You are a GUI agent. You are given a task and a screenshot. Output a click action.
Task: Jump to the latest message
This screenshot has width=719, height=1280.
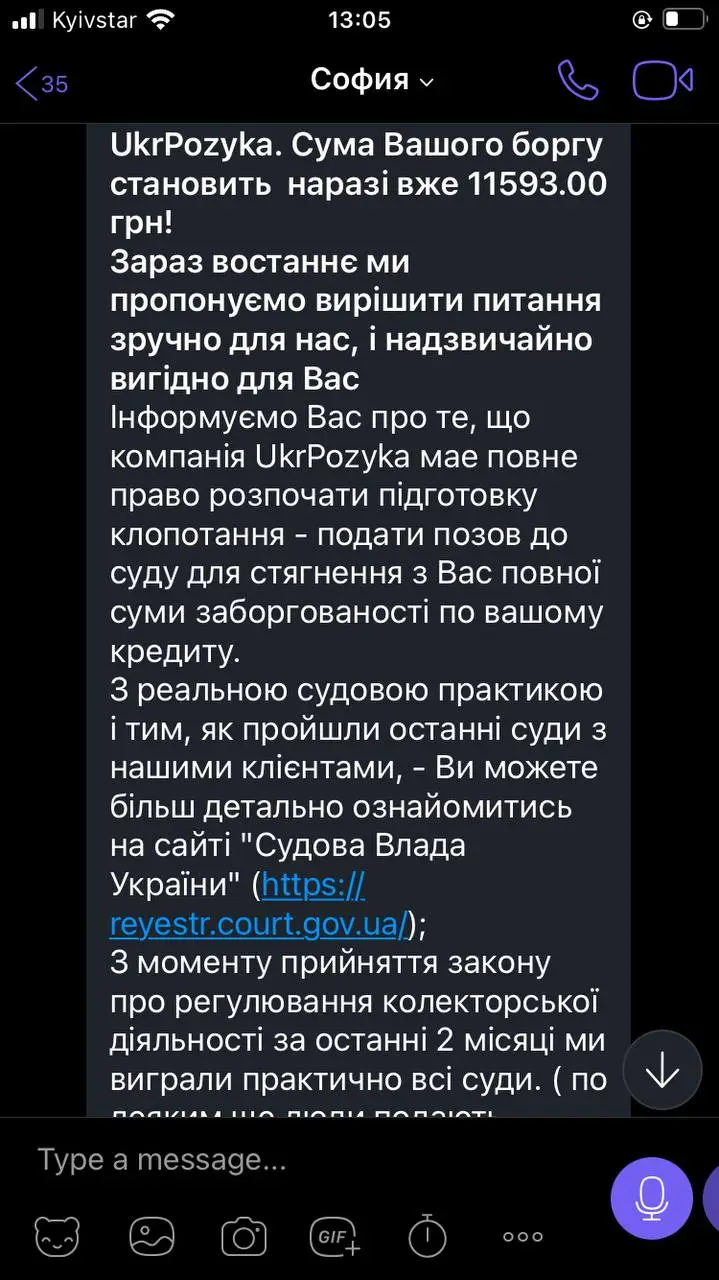coord(662,1071)
